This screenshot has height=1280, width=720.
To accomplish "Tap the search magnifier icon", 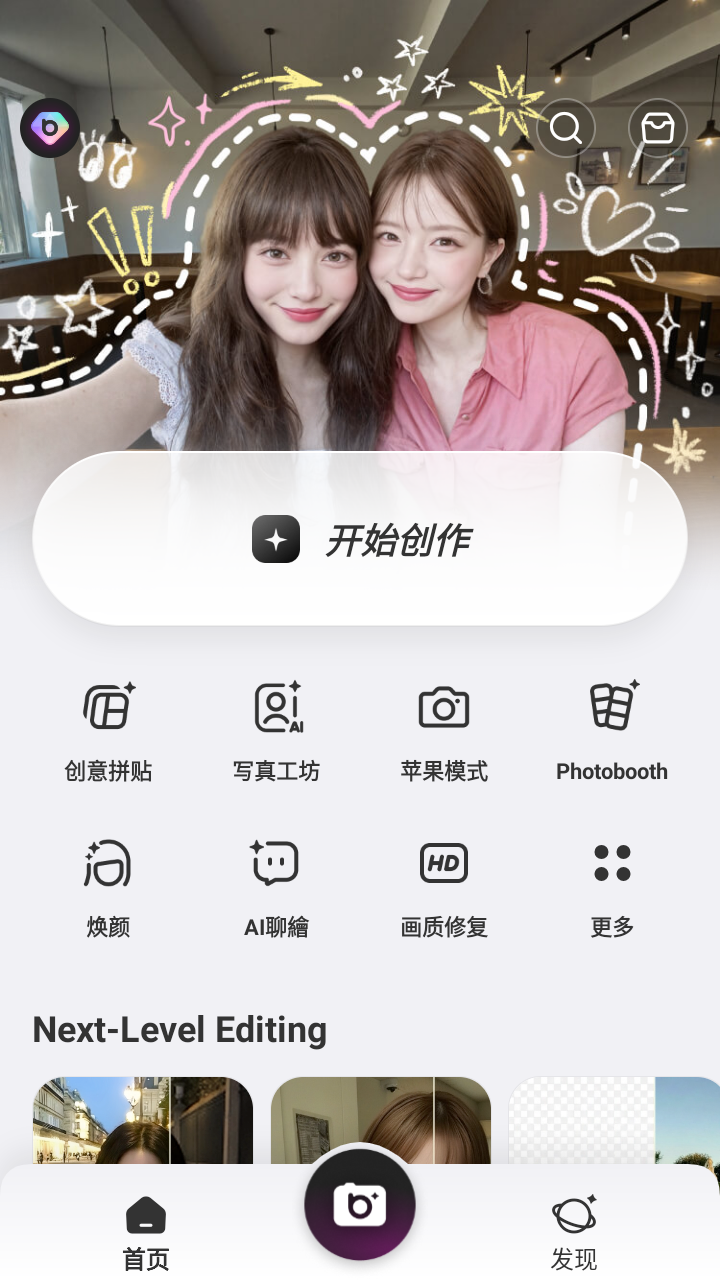I will coord(566,128).
